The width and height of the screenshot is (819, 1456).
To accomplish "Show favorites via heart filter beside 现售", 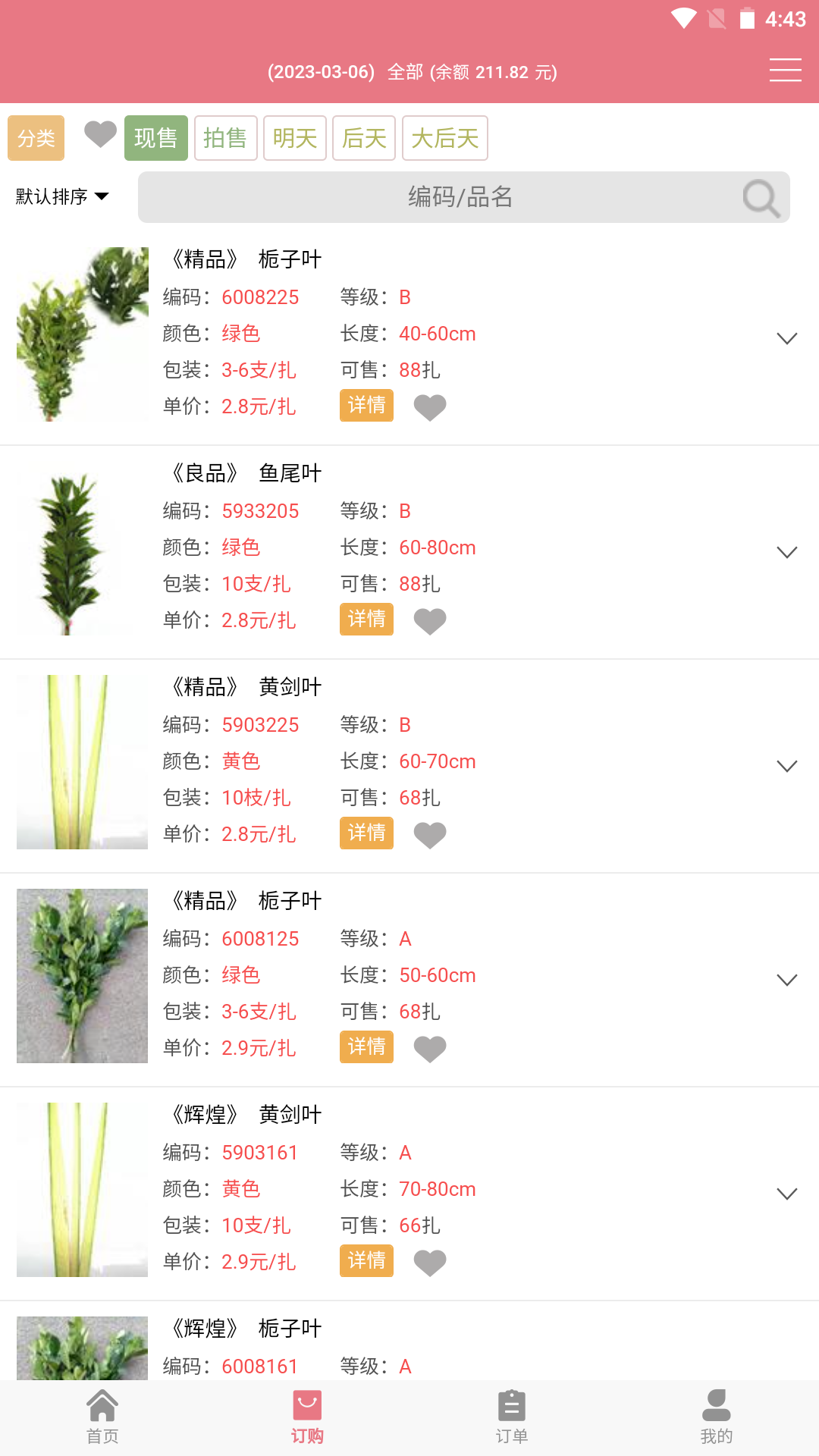I will tap(99, 135).
